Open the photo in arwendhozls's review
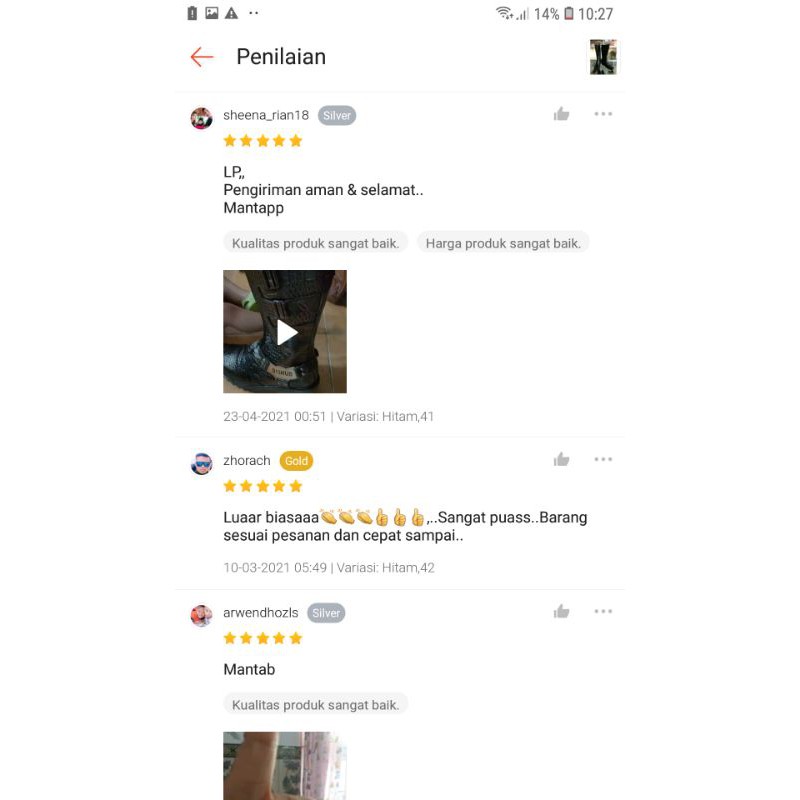This screenshot has width=800, height=800. tap(285, 766)
